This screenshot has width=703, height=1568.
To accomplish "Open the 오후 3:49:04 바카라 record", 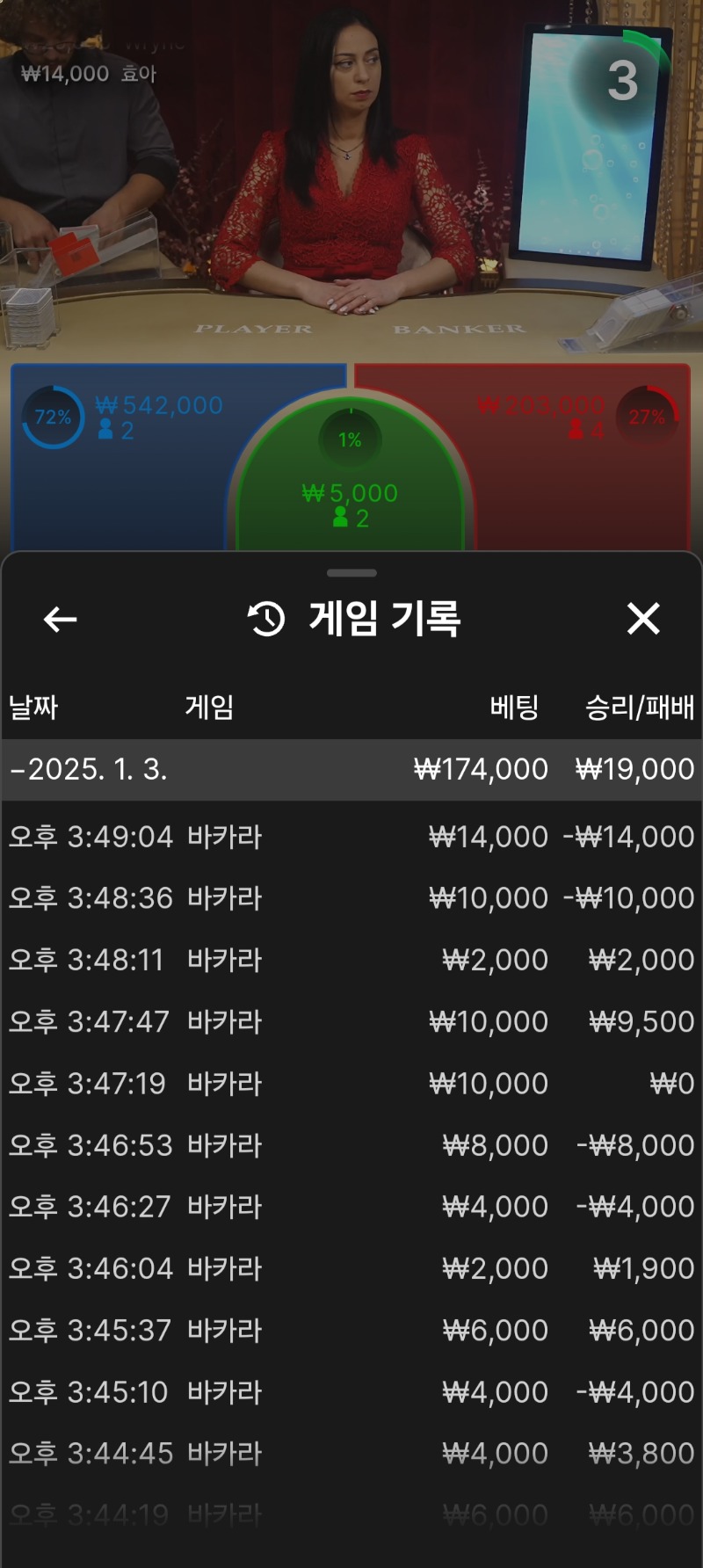I will tap(351, 837).
